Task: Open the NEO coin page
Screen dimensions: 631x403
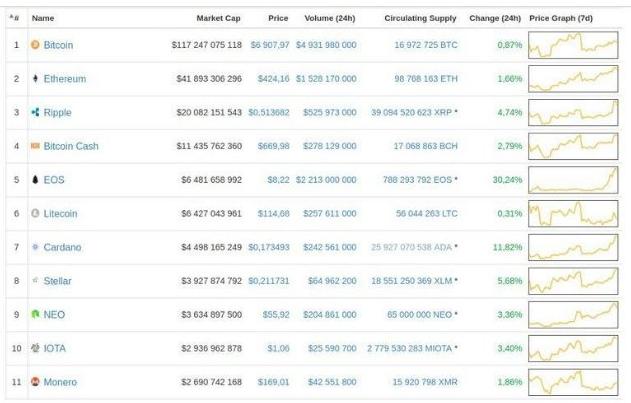Action: [x=54, y=315]
